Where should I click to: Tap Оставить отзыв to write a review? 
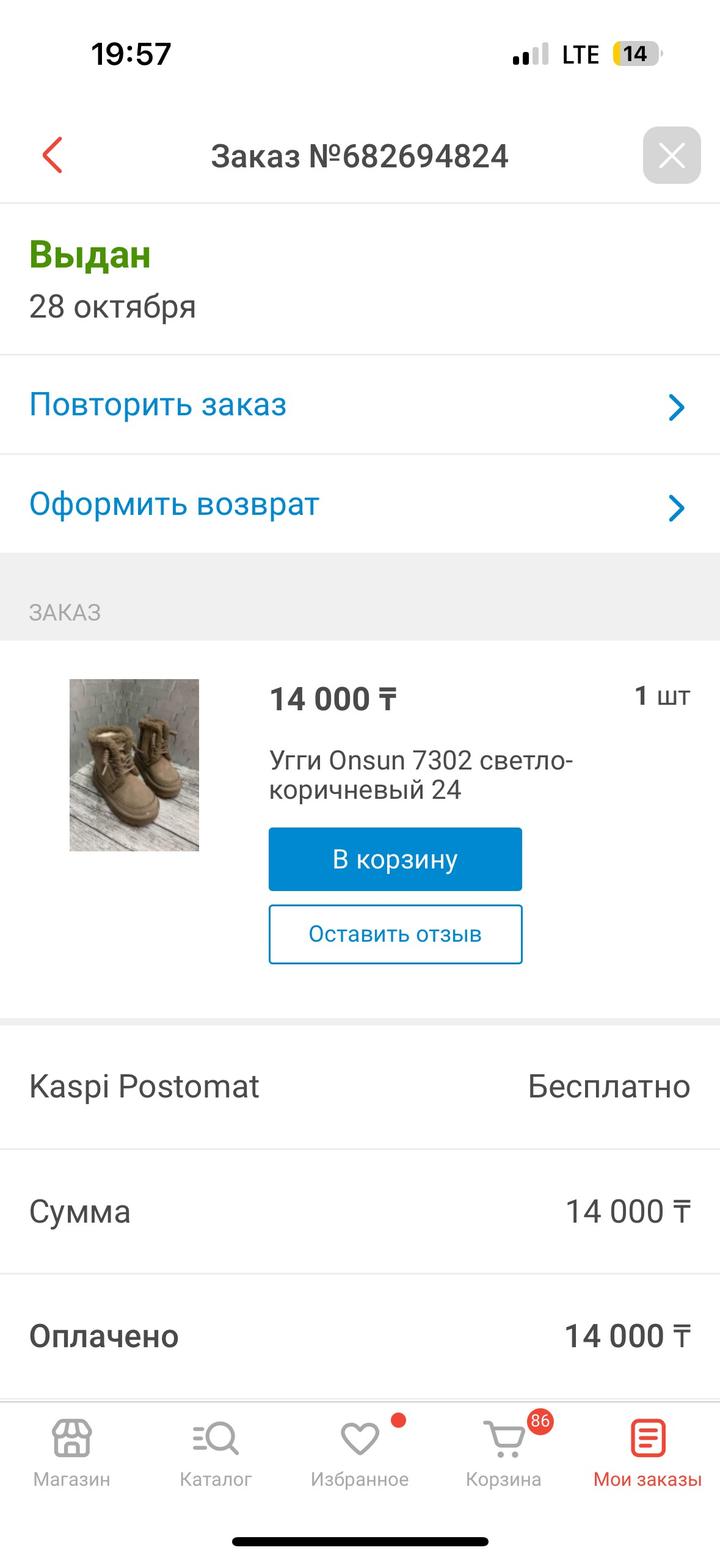point(395,934)
